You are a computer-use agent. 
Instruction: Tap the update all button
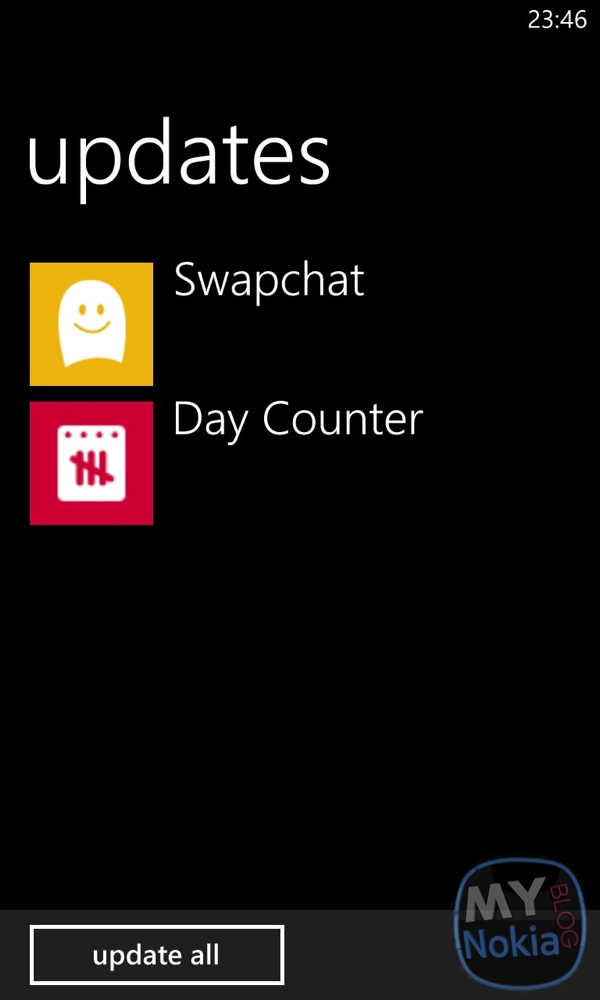click(x=157, y=955)
